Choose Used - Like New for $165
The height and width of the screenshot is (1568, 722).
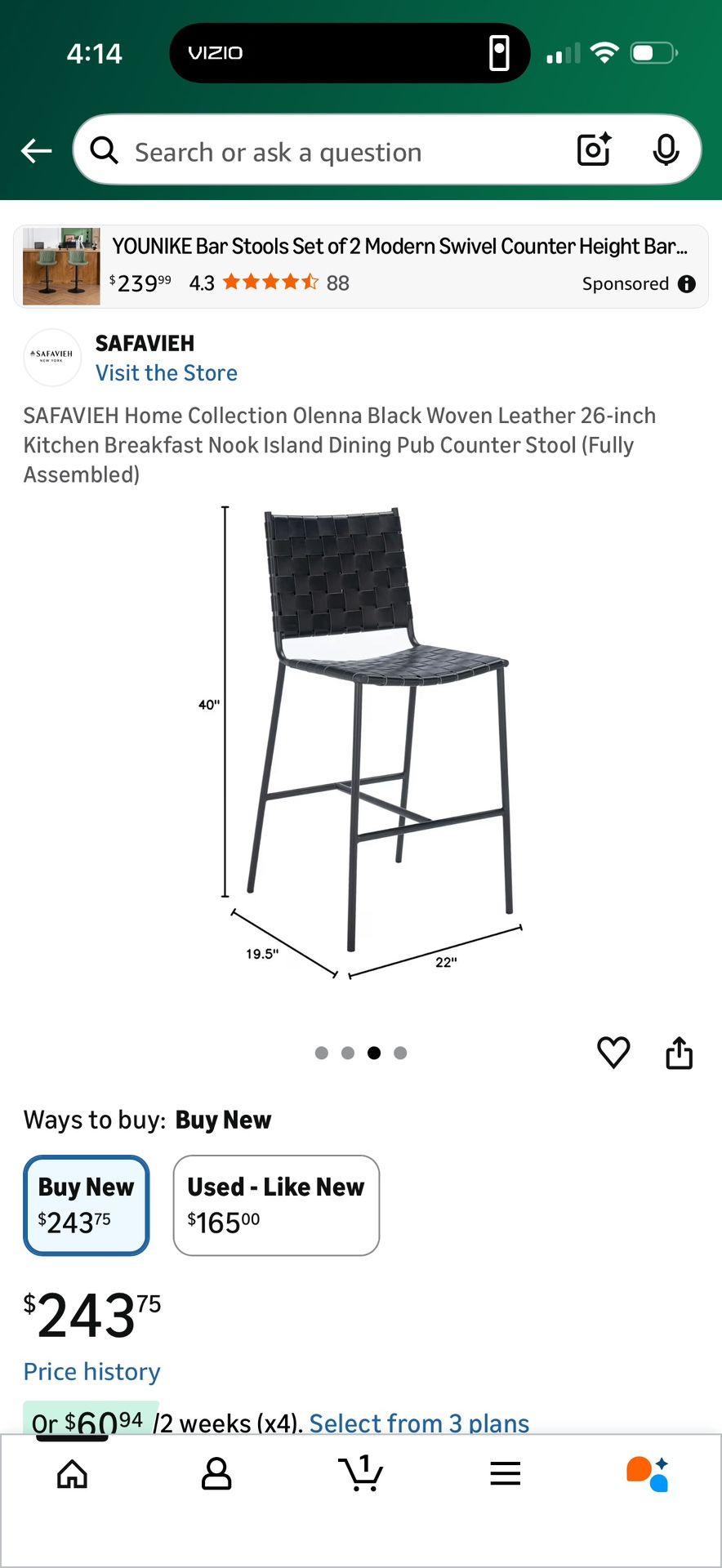(x=276, y=1205)
